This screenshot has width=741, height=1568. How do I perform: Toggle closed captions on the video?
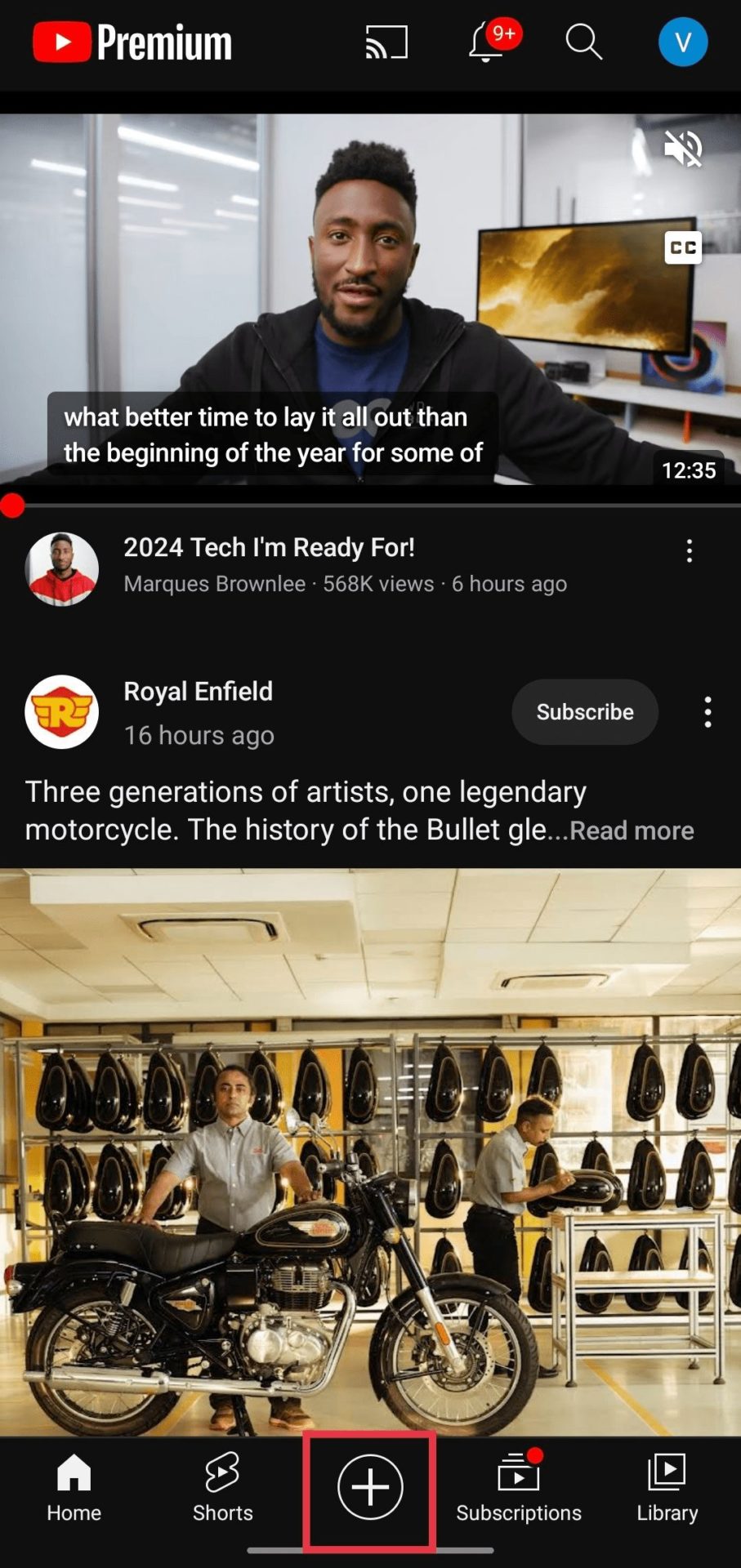683,247
